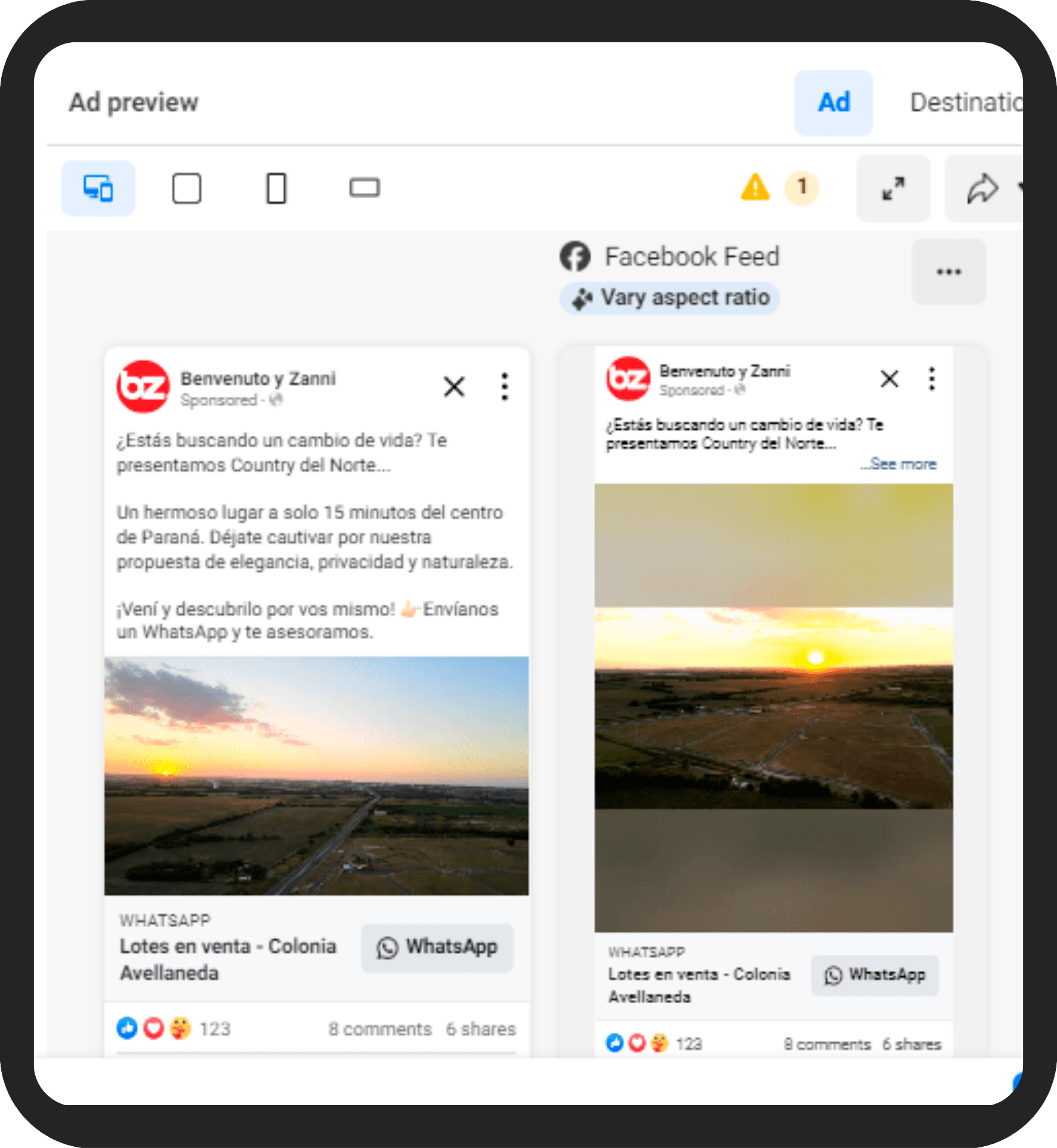Tap WhatsApp button on the right ad
Viewport: 1057px width, 1148px height.
pos(875,975)
